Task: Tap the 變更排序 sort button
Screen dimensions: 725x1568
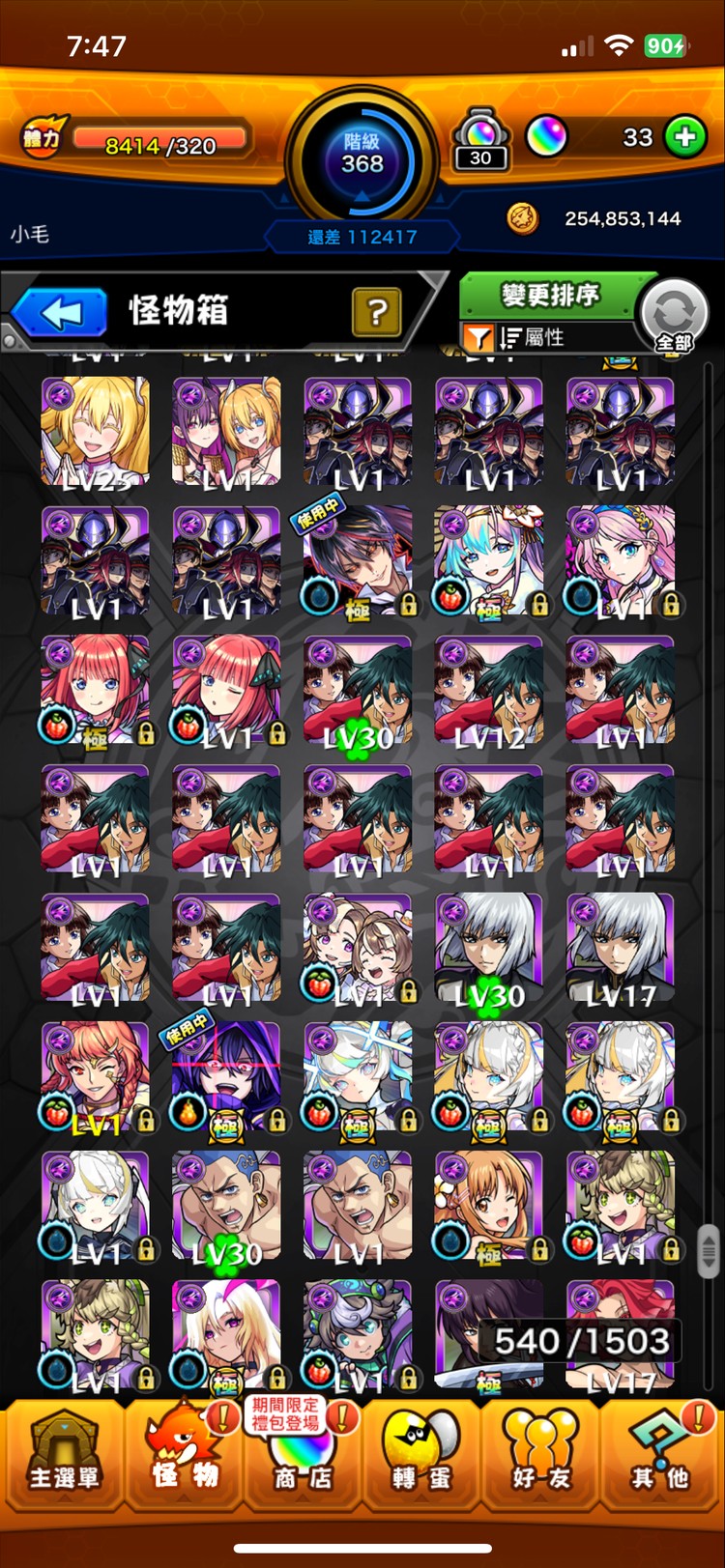Action: (x=550, y=295)
